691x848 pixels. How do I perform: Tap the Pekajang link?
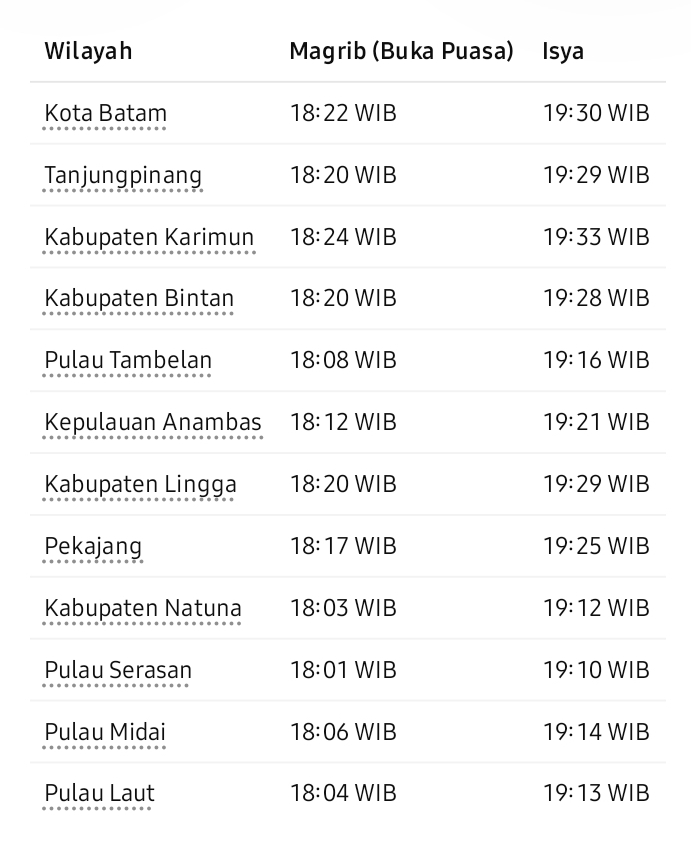tap(93, 547)
